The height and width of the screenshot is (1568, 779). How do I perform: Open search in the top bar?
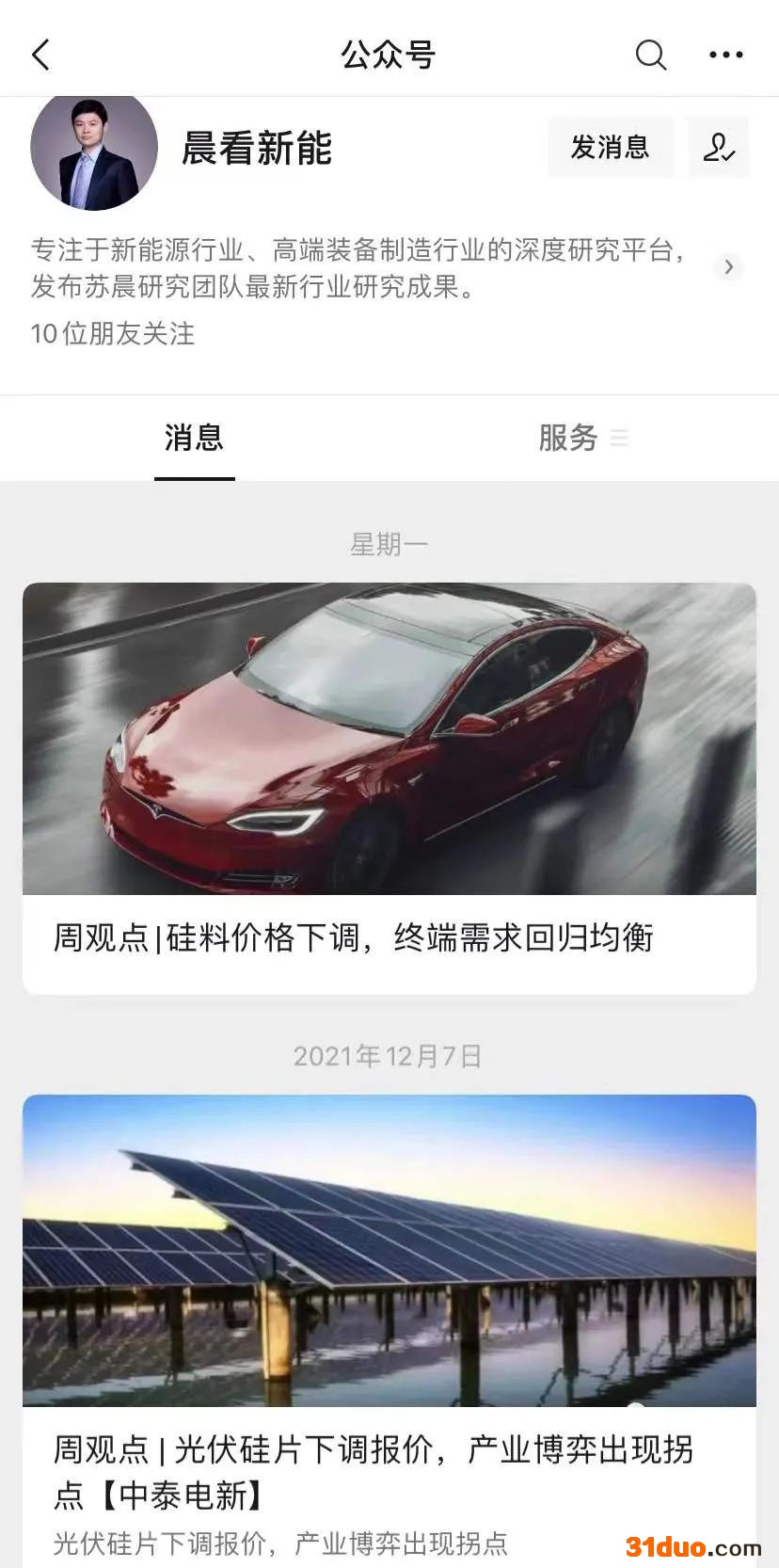[650, 56]
